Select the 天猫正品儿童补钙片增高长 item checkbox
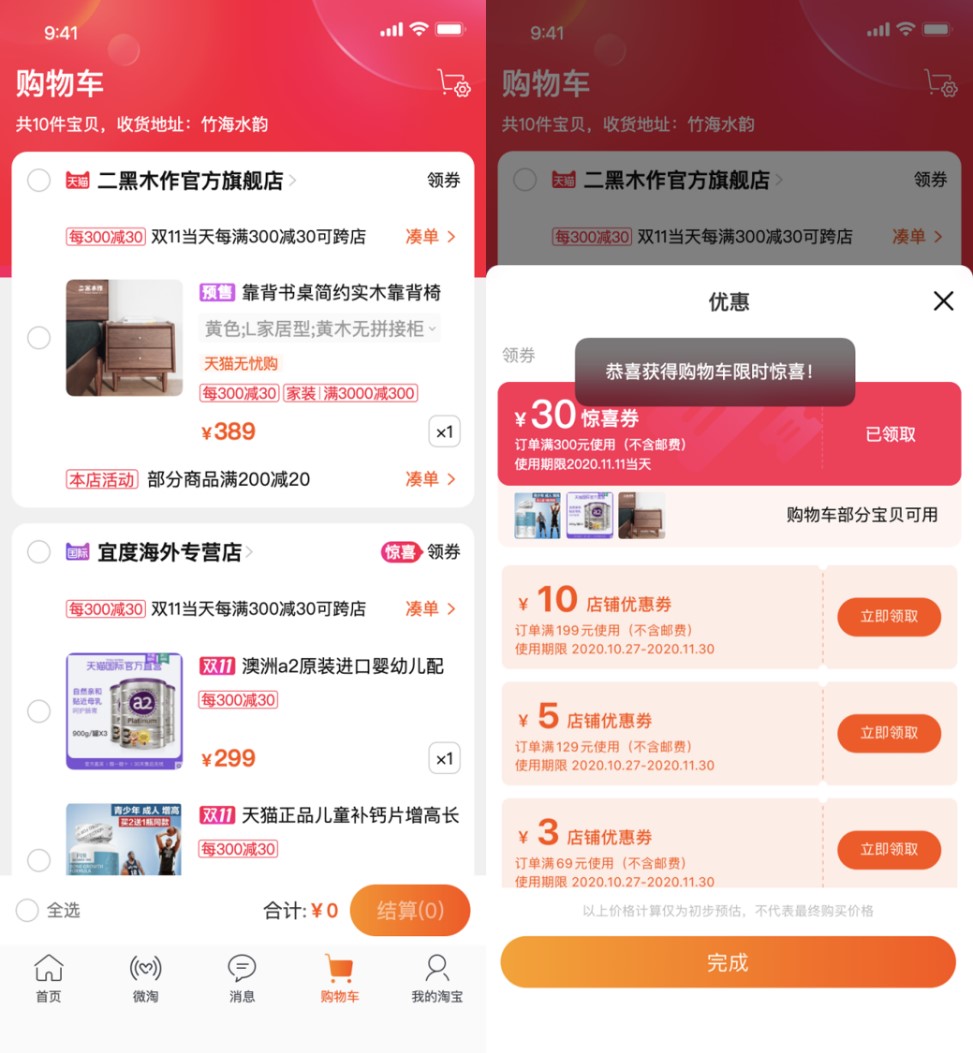The image size is (973, 1053). [38, 860]
